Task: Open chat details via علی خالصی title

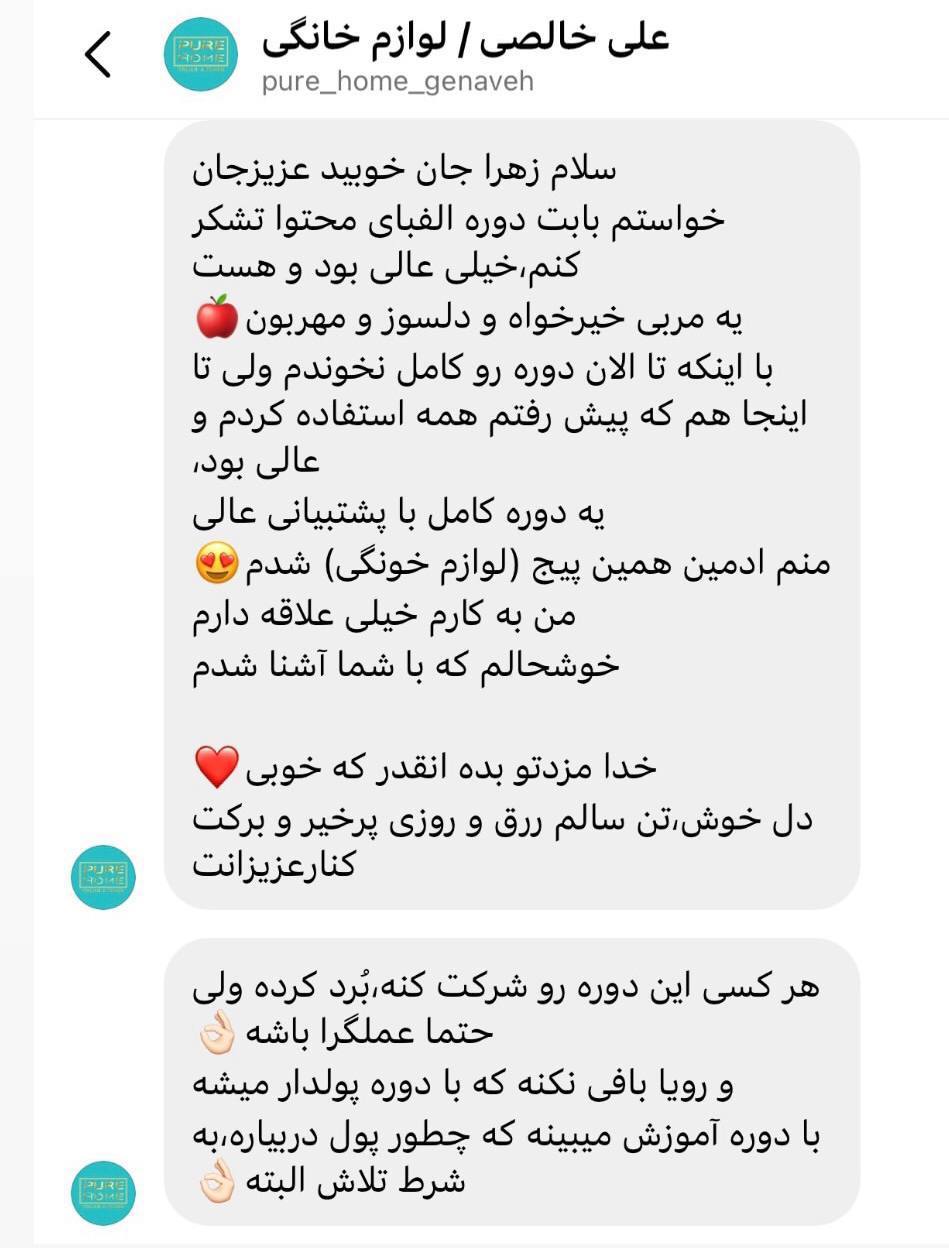Action: point(464,38)
